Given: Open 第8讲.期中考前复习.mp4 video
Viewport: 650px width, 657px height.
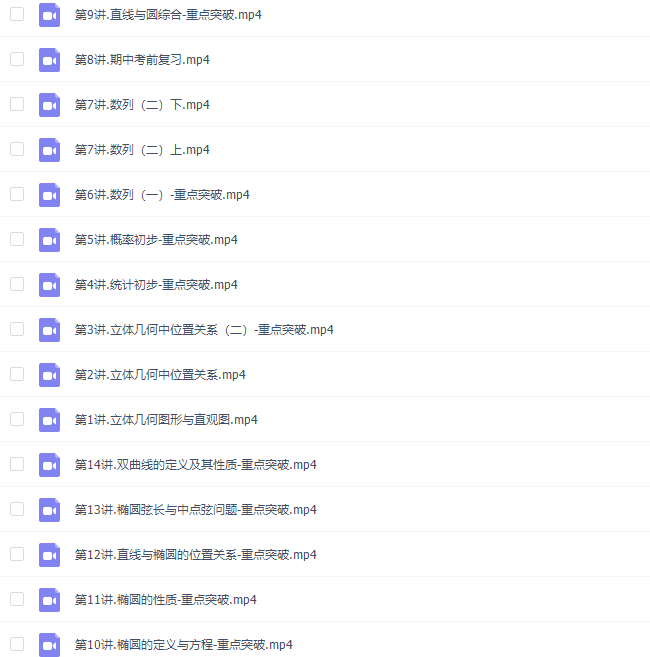Looking at the screenshot, I should [142, 60].
